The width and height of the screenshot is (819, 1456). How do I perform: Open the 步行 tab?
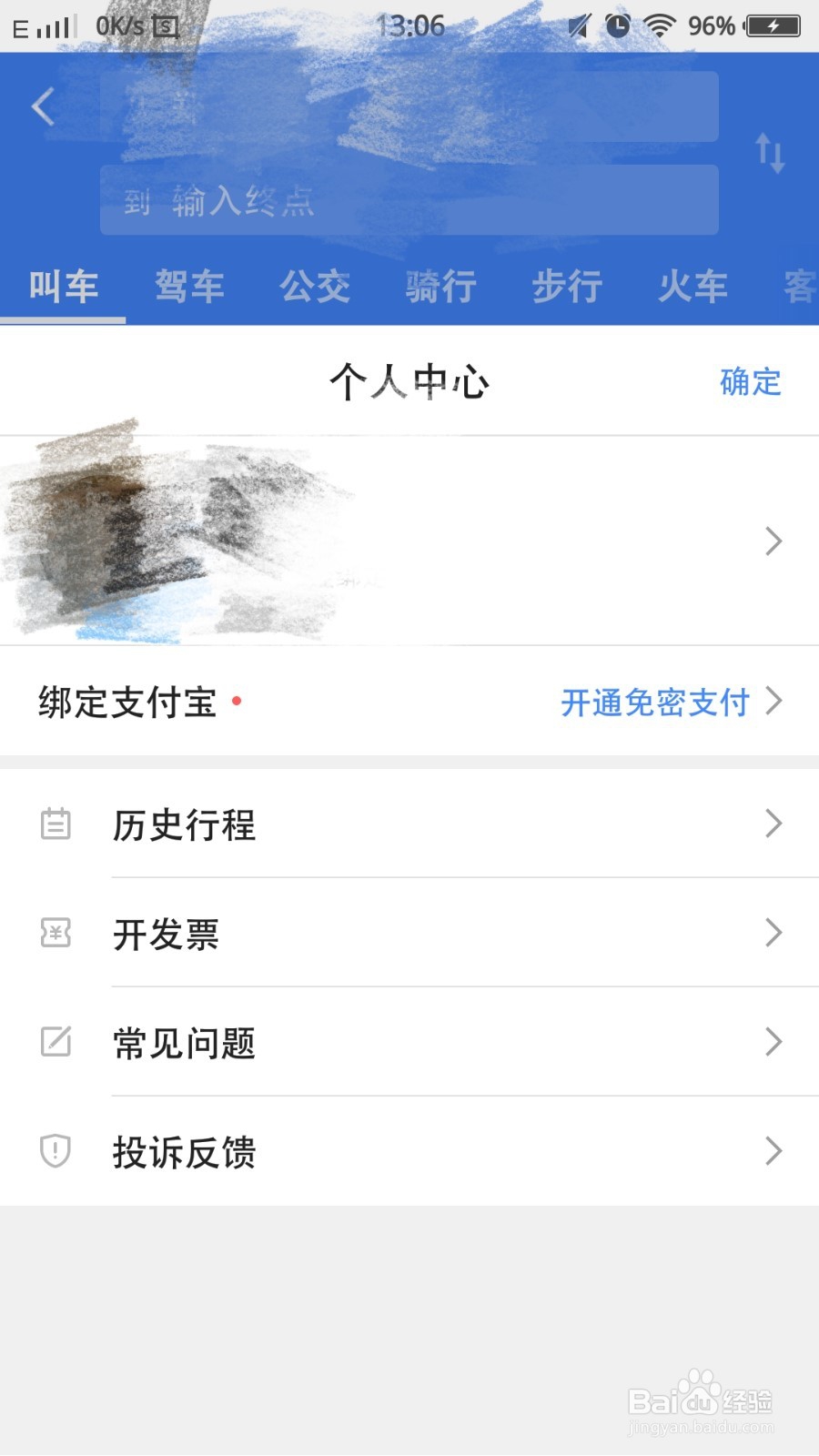(567, 287)
